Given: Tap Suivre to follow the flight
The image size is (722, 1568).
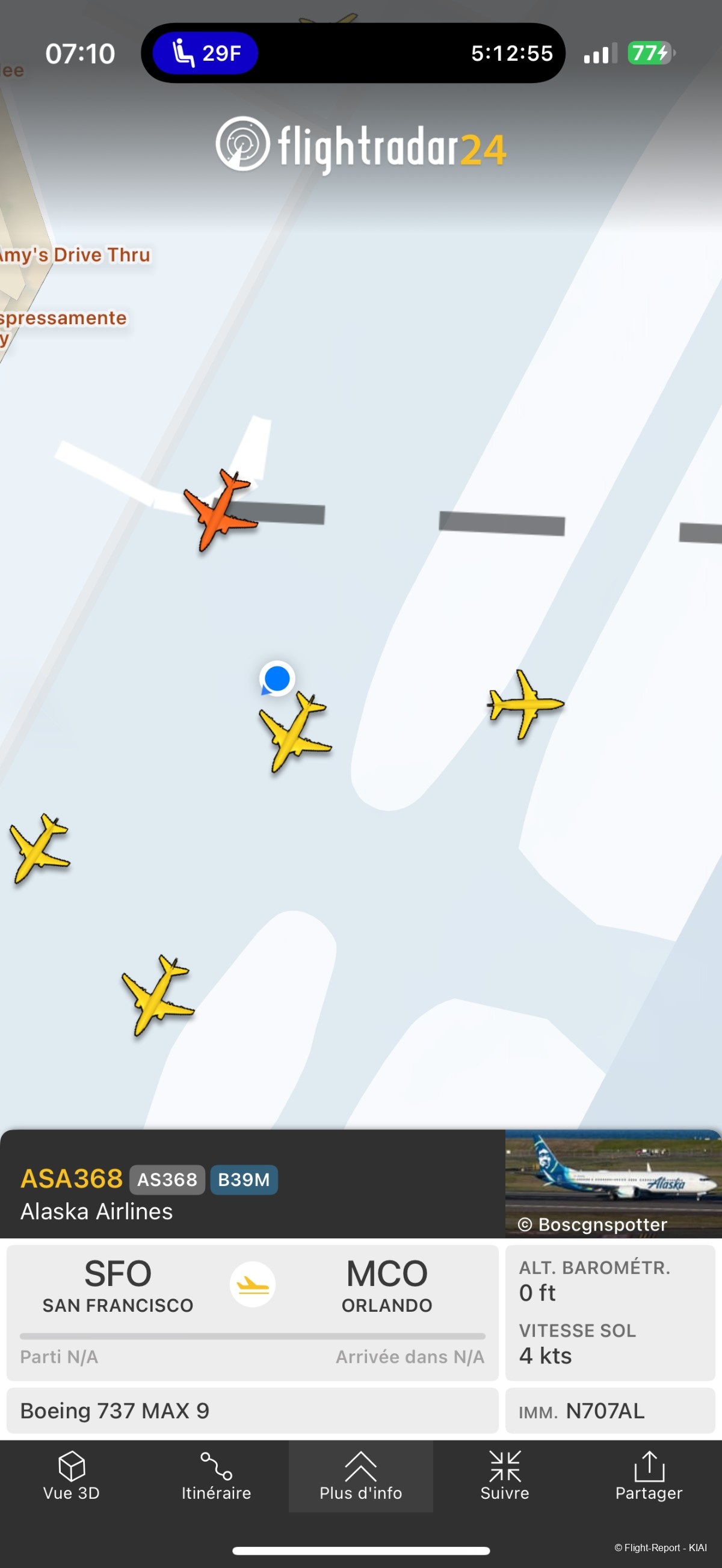Looking at the screenshot, I should click(505, 1475).
